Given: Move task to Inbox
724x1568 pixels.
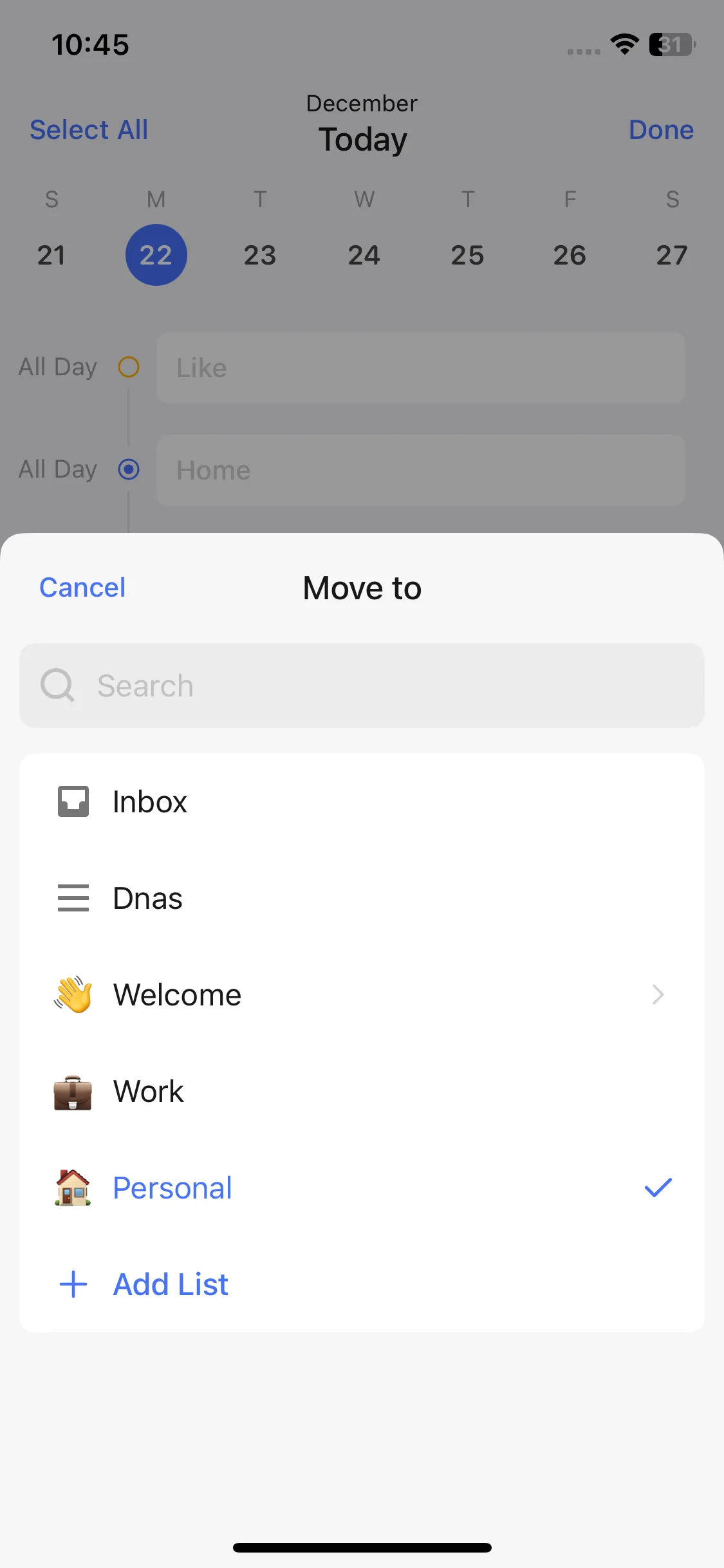Looking at the screenshot, I should pos(362,801).
